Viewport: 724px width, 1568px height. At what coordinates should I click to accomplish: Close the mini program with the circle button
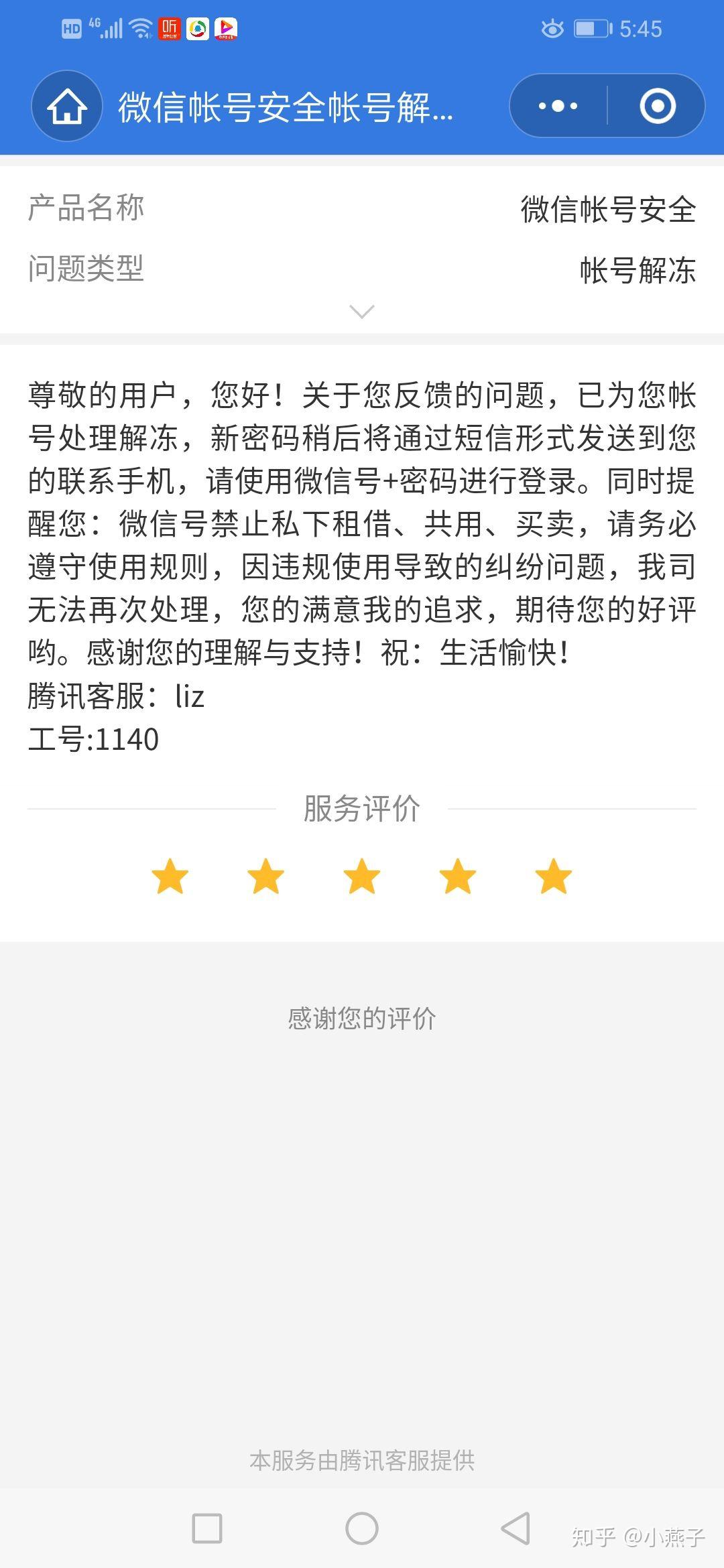pos(657,106)
